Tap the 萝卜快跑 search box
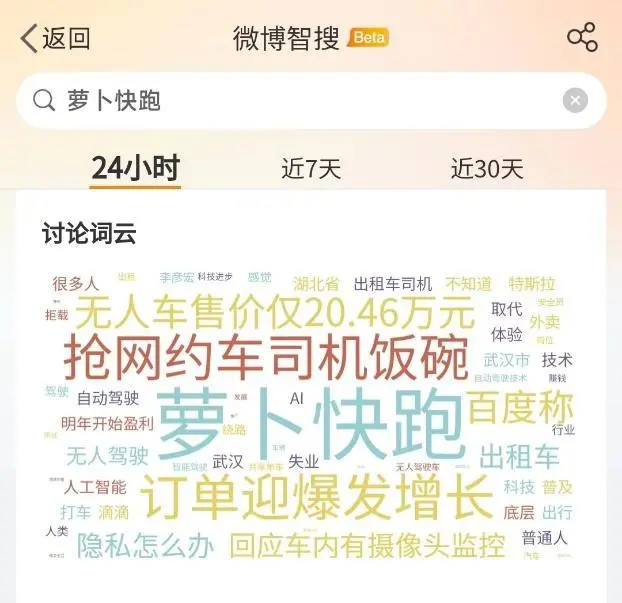The height and width of the screenshot is (603, 622). (300, 101)
